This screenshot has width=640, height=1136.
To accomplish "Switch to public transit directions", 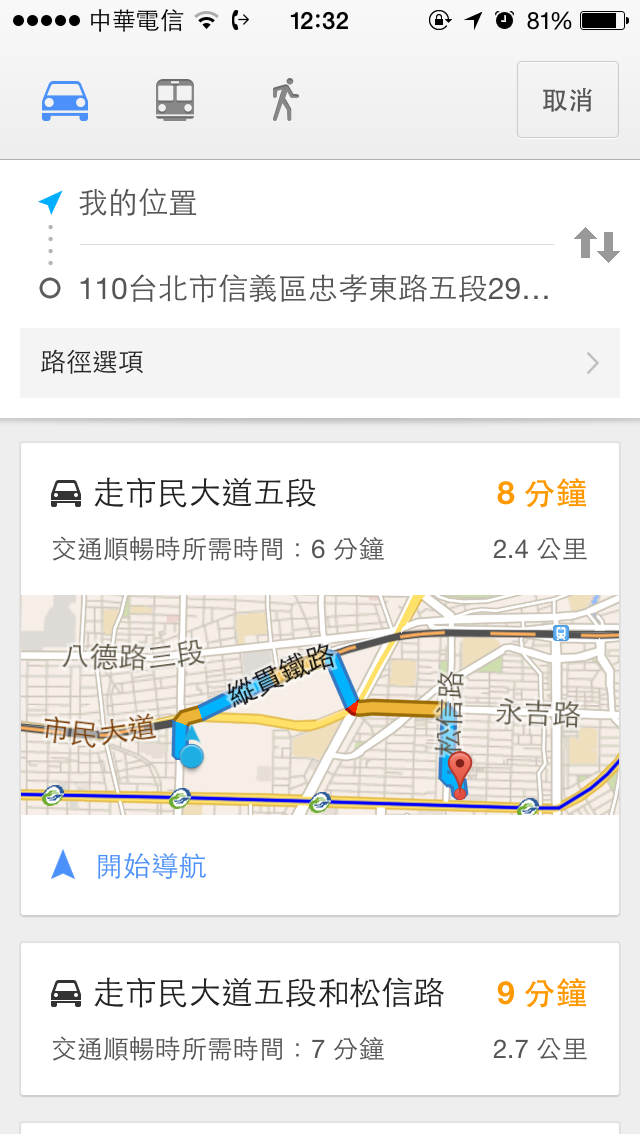I will (175, 100).
